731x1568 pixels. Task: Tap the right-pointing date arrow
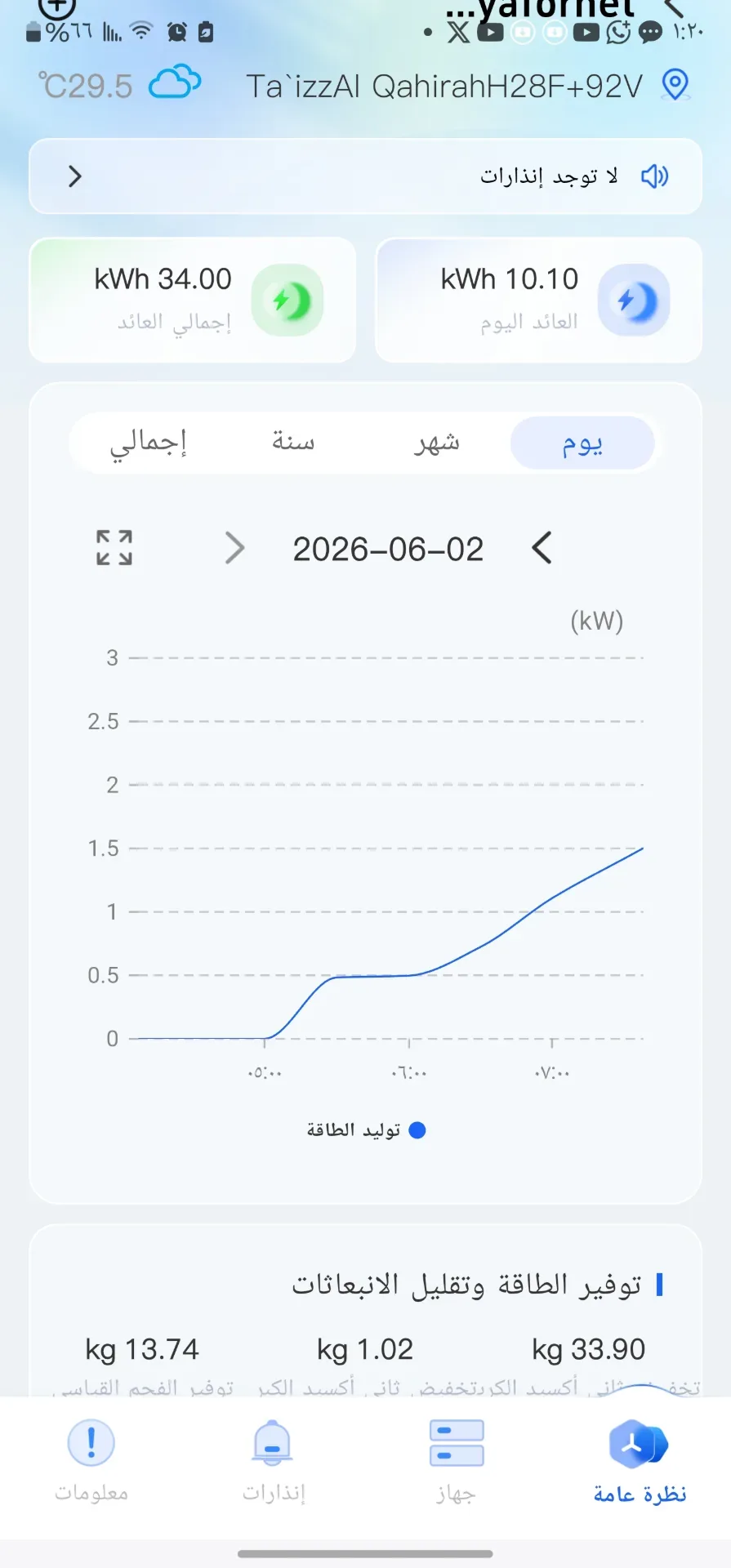(x=234, y=548)
